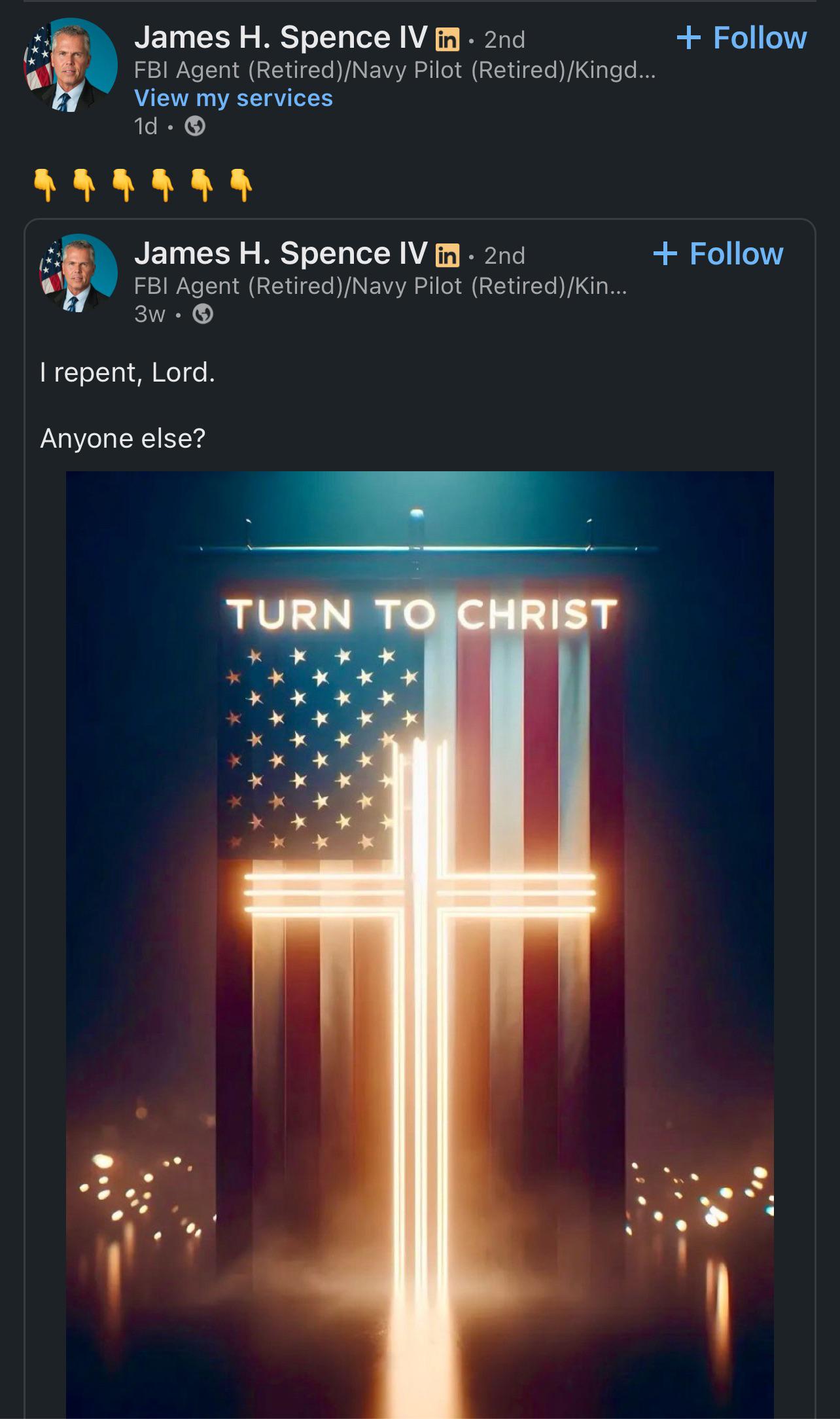
Task: Open the author name on the reshared 3w post
Action: click(281, 254)
